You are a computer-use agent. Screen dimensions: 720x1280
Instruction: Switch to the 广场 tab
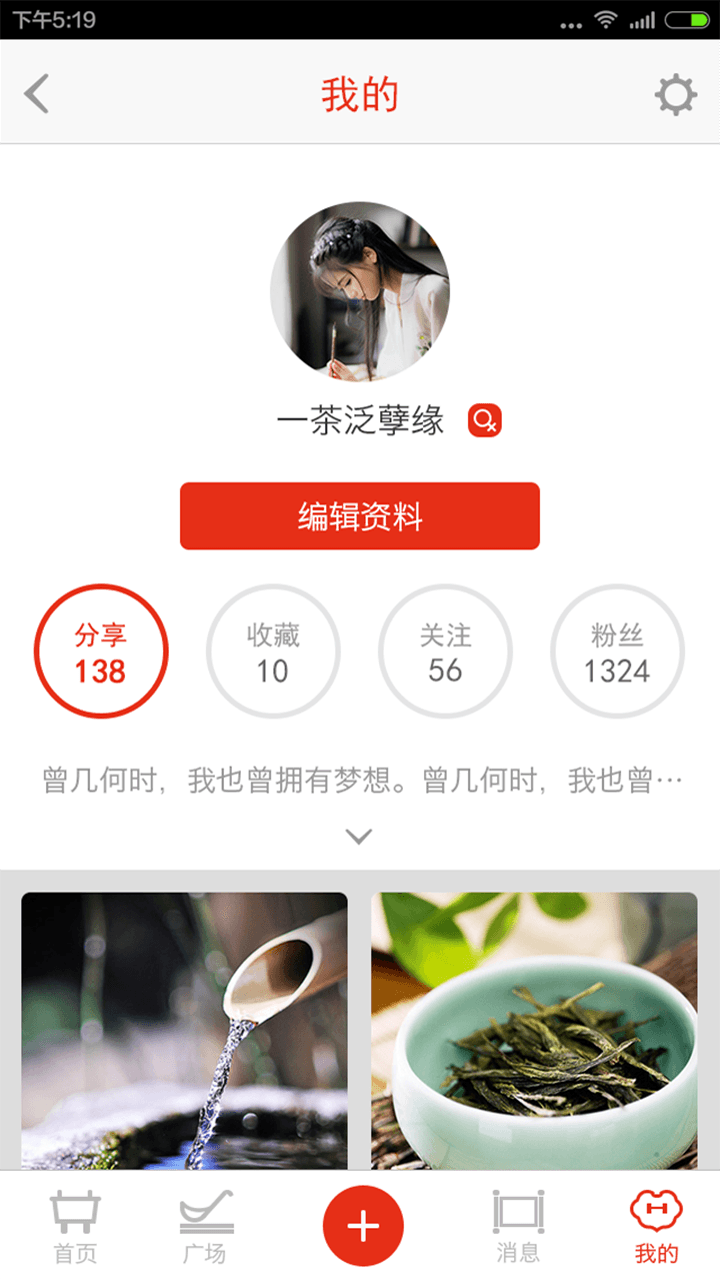tap(205, 1226)
